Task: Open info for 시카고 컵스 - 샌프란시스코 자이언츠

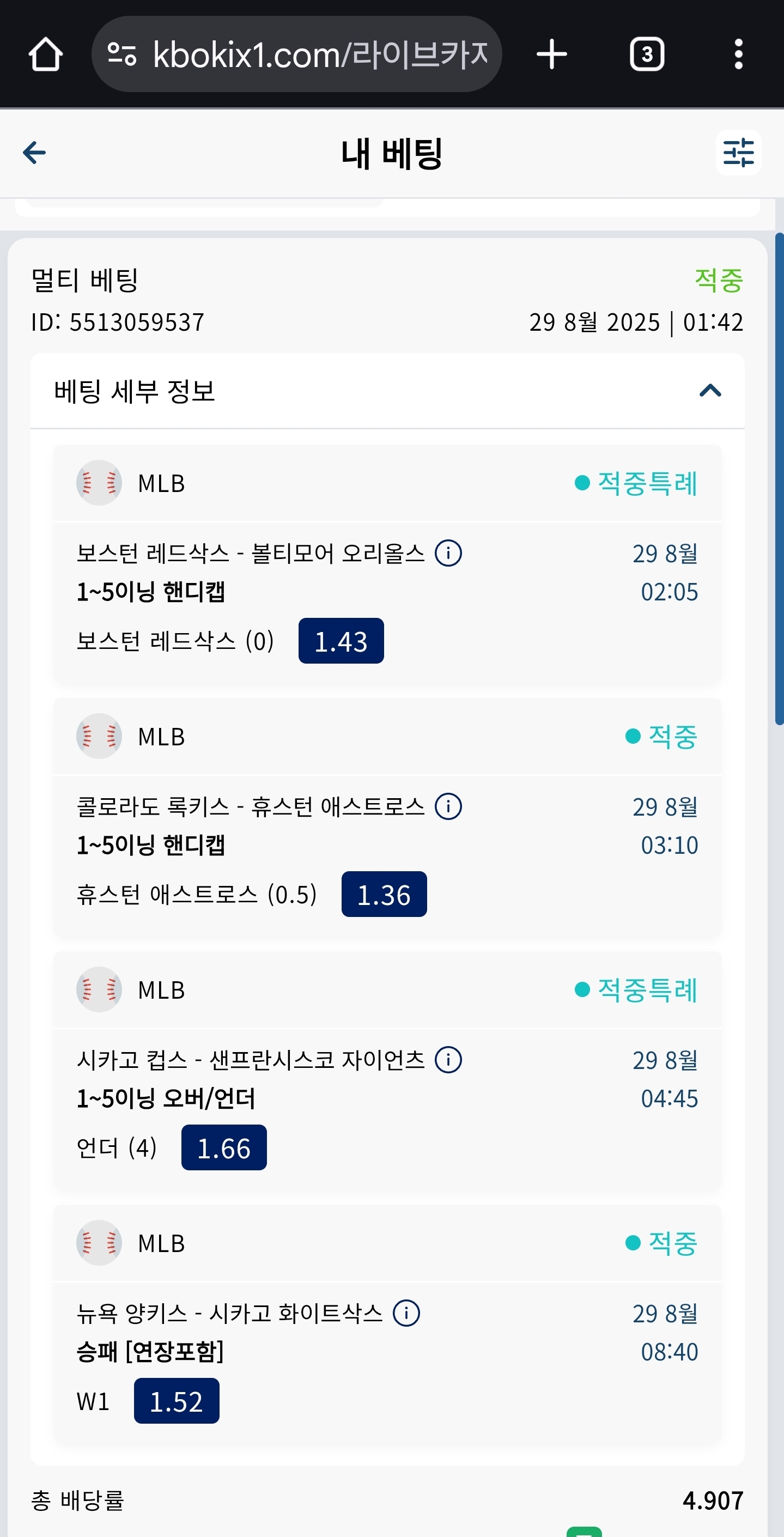Action: [x=448, y=1060]
